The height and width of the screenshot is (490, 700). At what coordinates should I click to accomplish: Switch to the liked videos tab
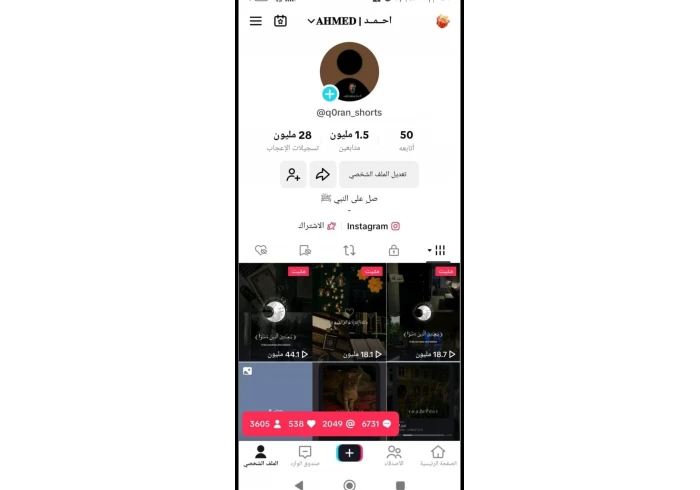pos(262,251)
